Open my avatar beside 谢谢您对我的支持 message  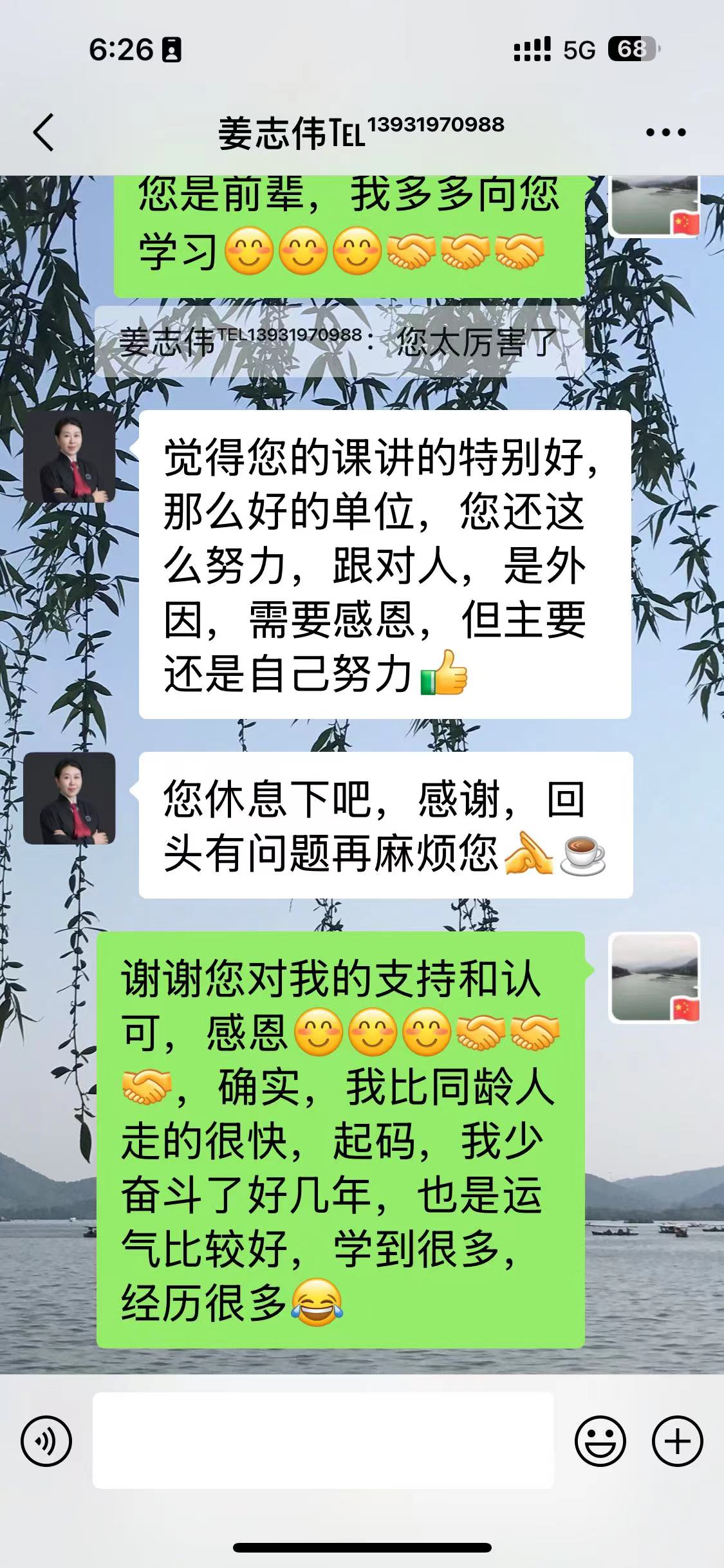[654, 978]
